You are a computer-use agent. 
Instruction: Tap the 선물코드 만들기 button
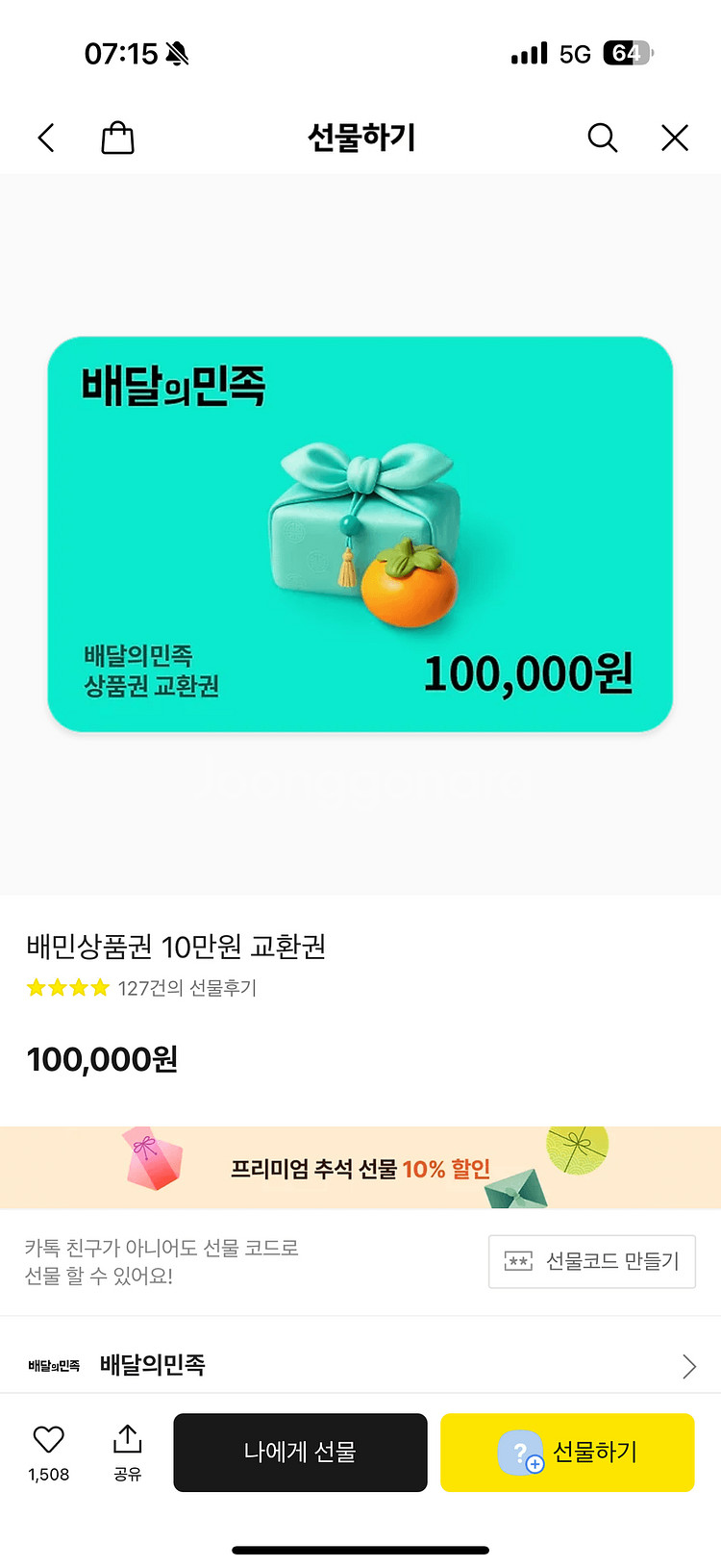coord(591,1261)
